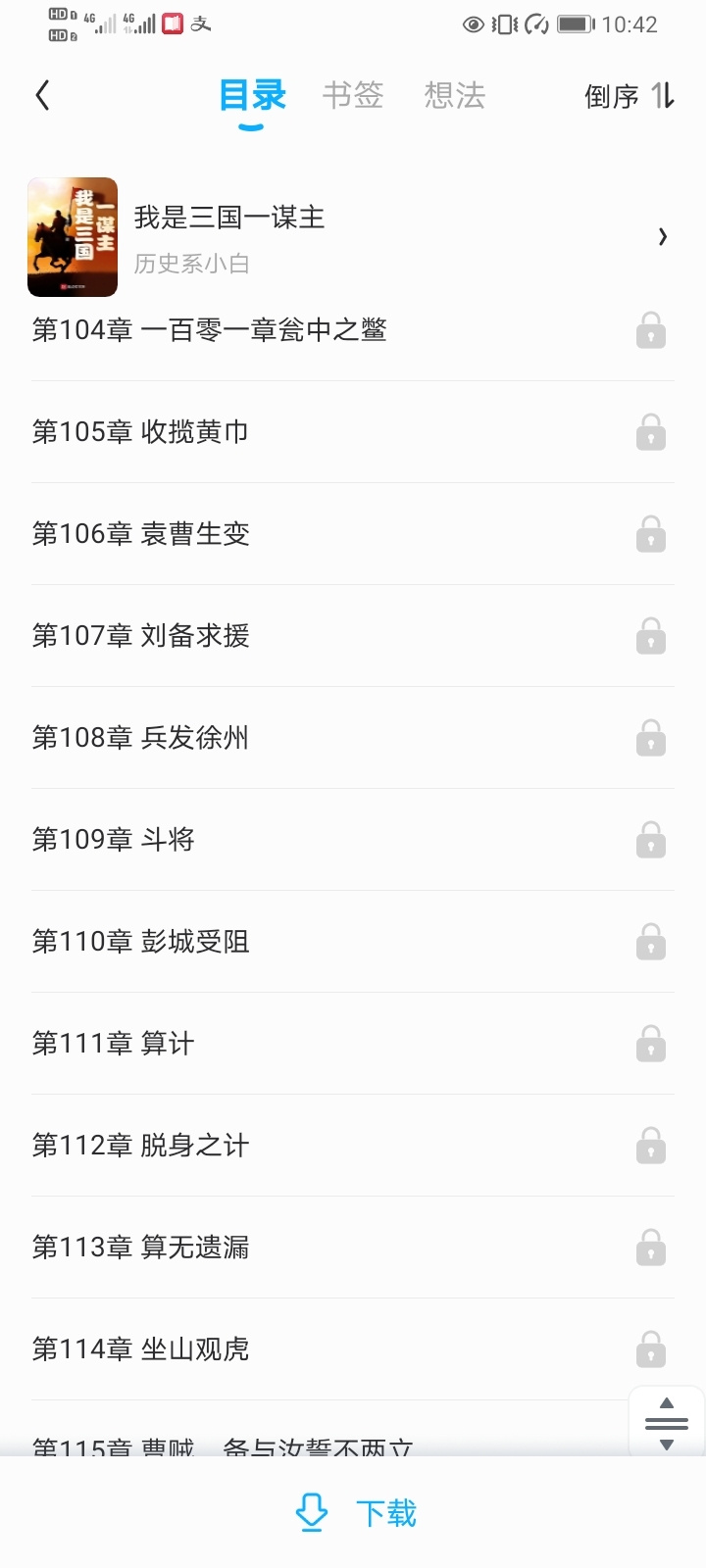The width and height of the screenshot is (706, 1568).
Task: Open 第107章 刘备求援
Action: tap(141, 636)
